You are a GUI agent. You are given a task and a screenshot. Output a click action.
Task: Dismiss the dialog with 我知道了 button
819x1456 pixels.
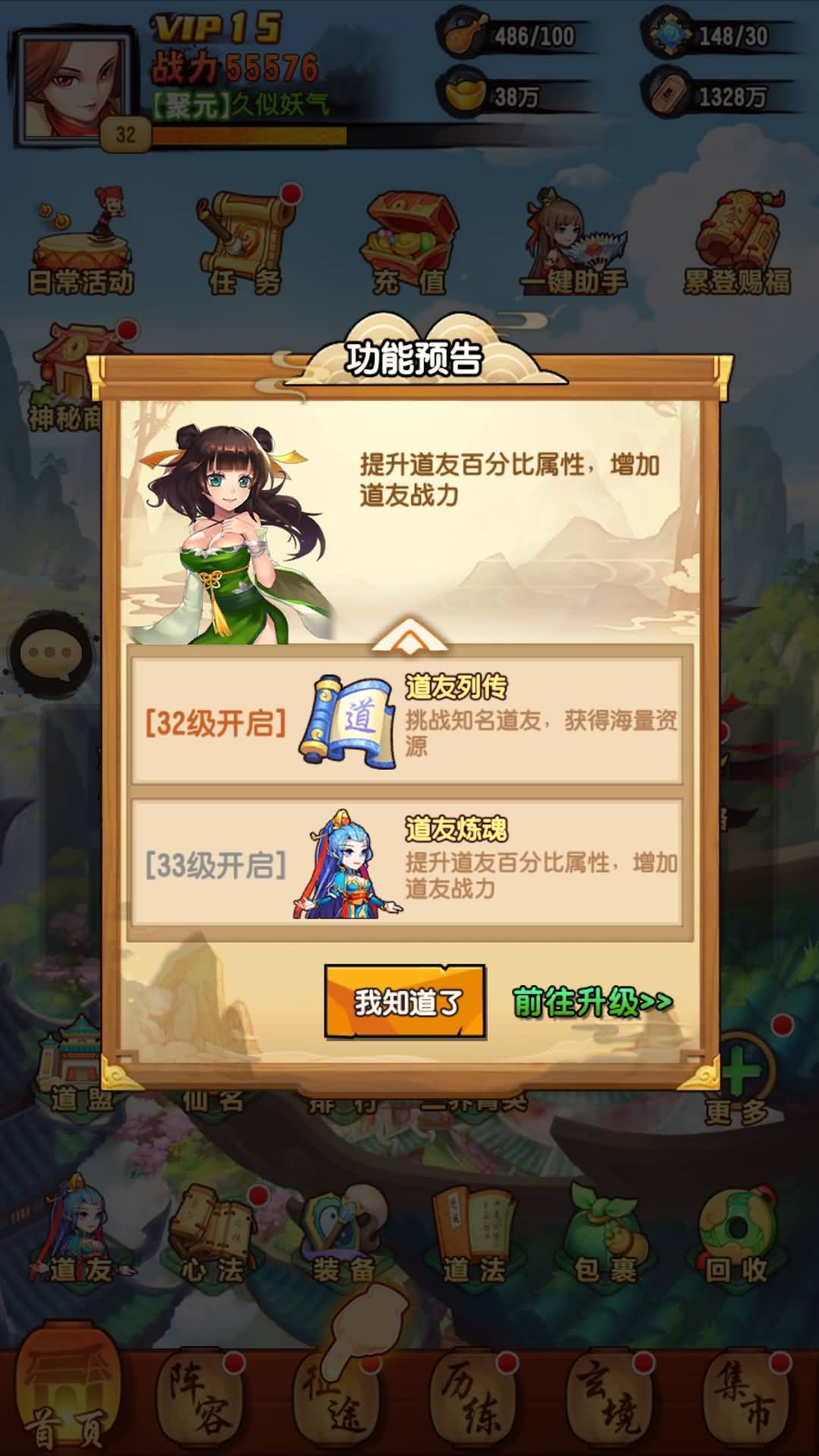(x=405, y=1001)
